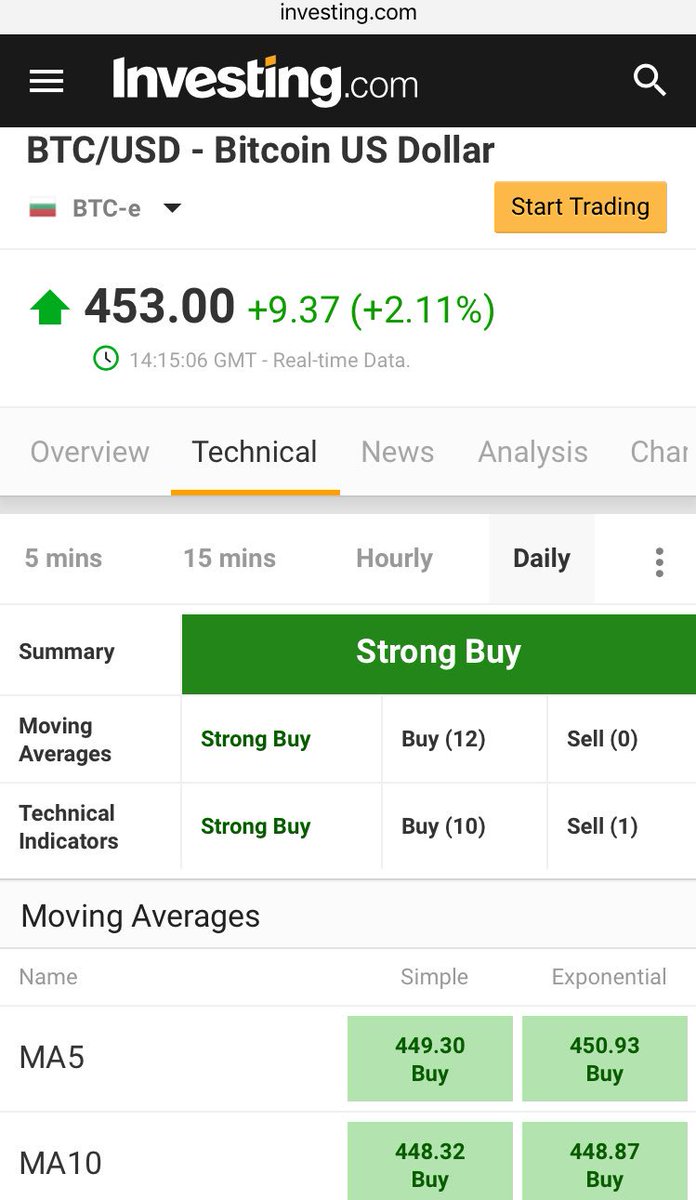Go to the News tab
The height and width of the screenshot is (1200, 696).
398,452
